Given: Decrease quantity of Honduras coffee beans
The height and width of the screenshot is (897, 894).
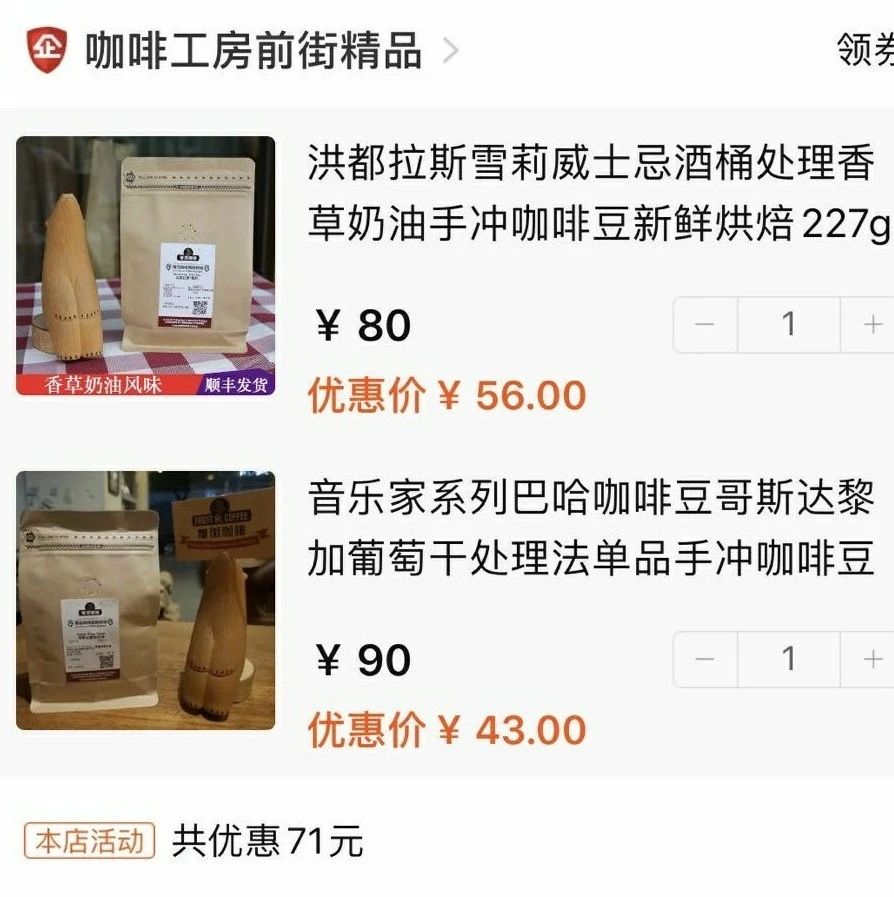Looking at the screenshot, I should tap(704, 323).
